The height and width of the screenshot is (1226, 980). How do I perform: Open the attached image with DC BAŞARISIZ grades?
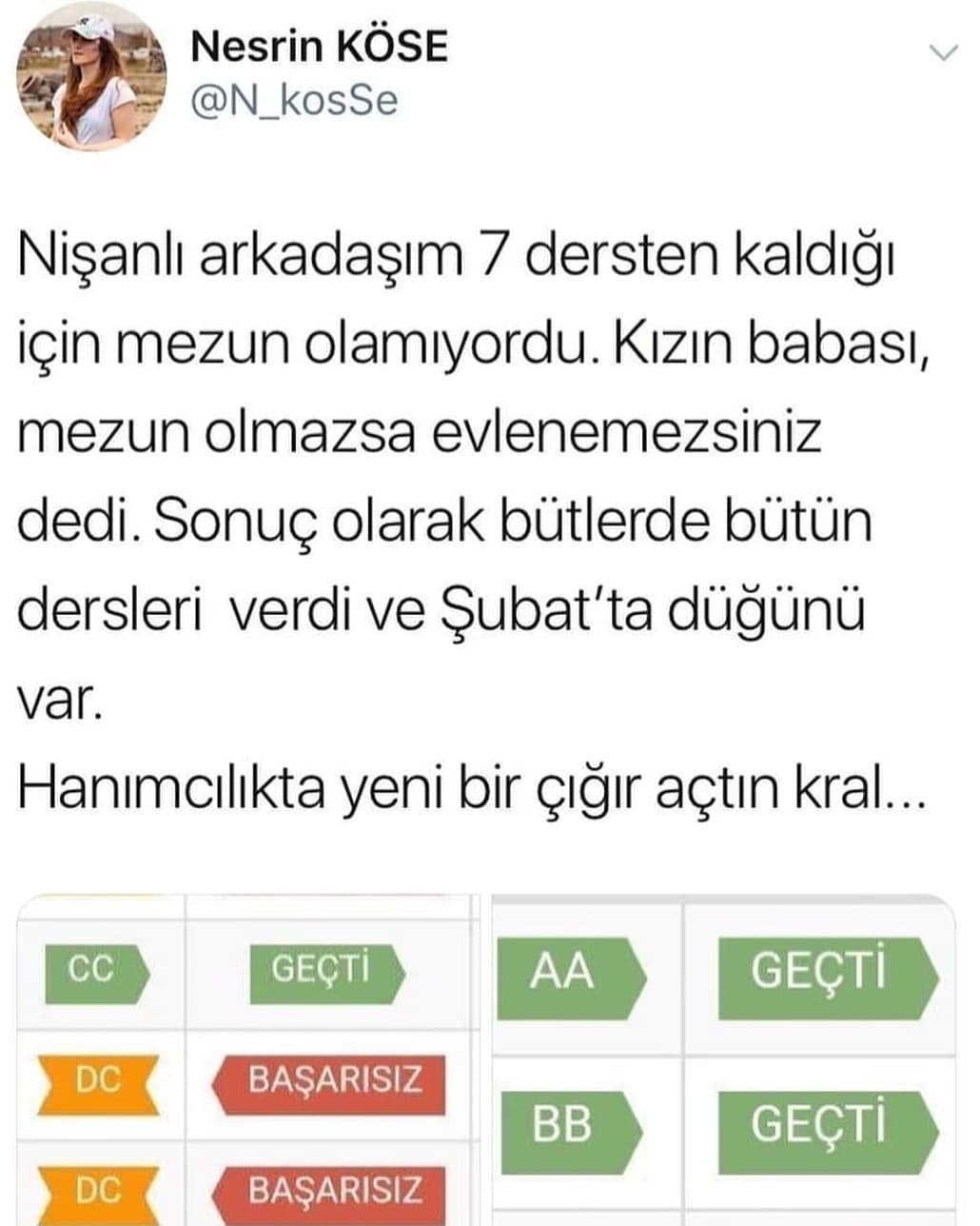coord(245,1059)
